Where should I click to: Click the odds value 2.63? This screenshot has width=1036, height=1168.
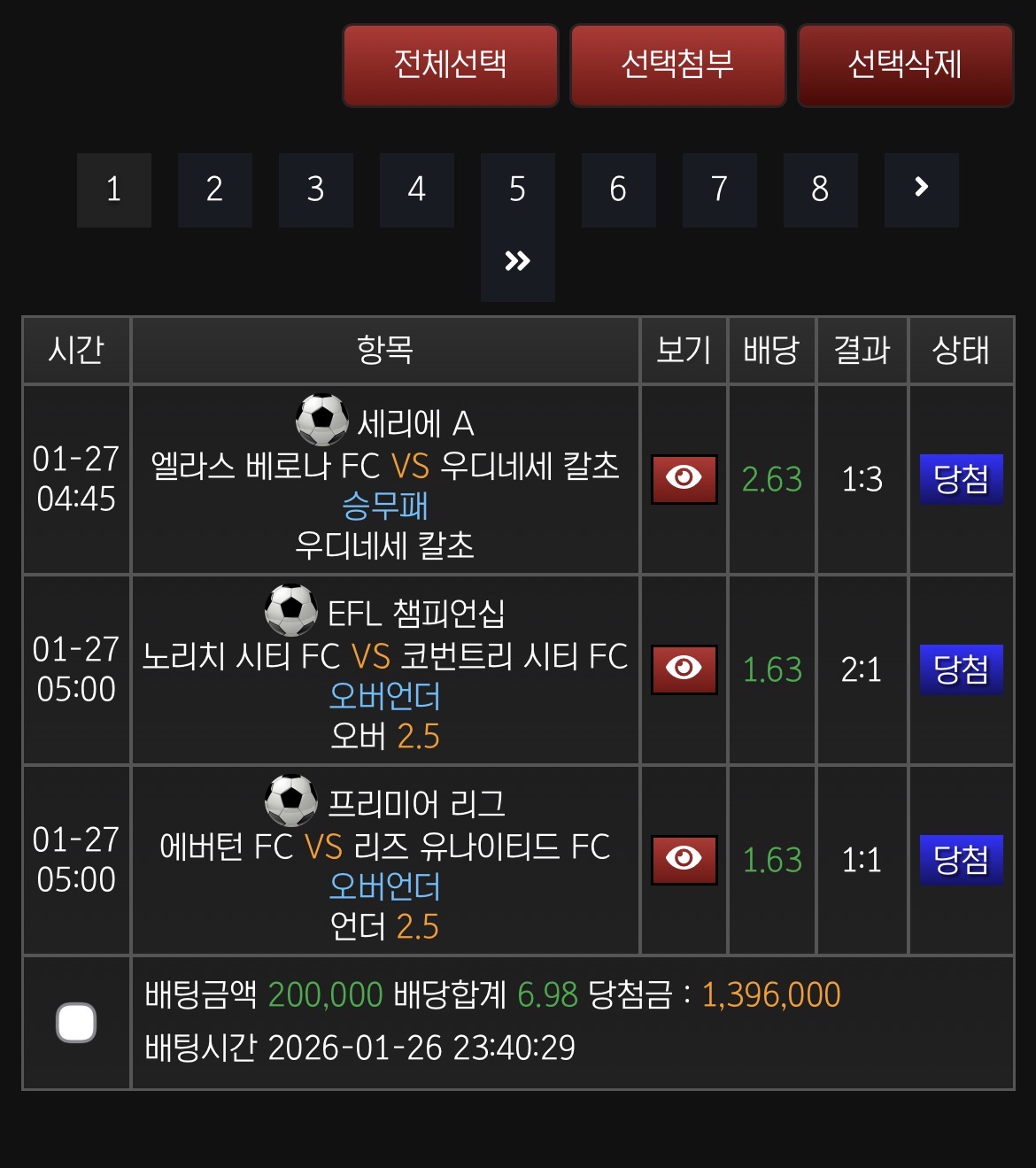pyautogui.click(x=772, y=478)
